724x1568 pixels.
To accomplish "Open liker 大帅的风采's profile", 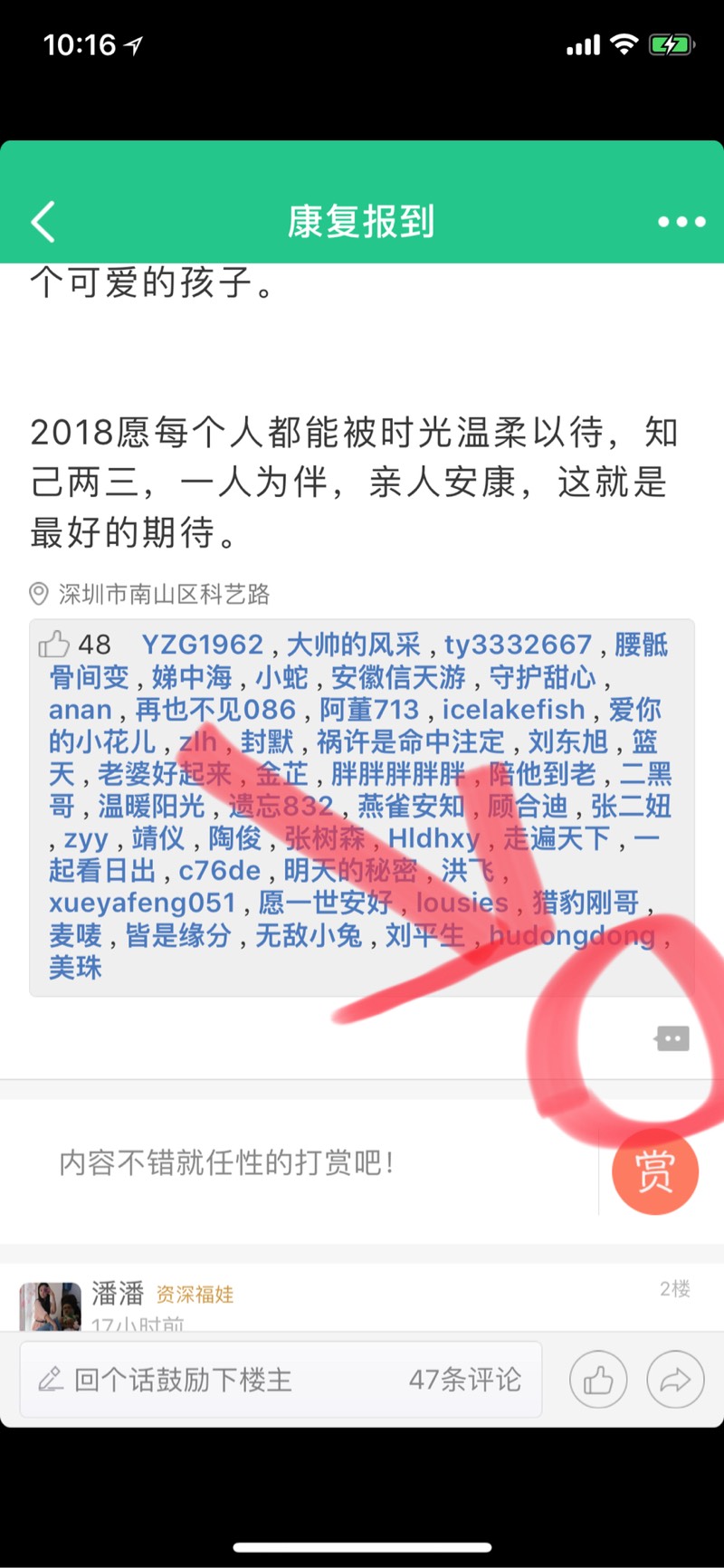I will (353, 645).
